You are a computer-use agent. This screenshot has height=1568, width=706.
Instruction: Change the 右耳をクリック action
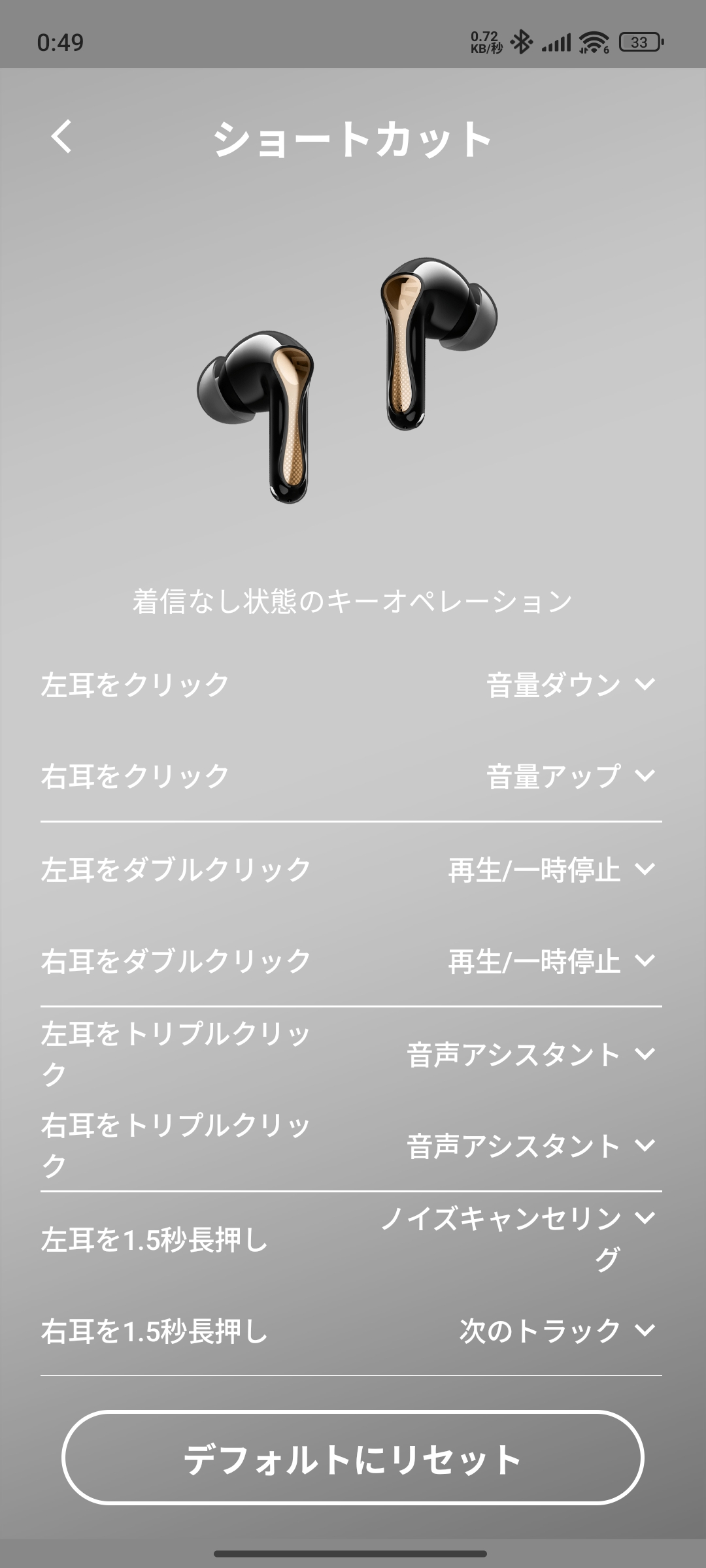570,776
